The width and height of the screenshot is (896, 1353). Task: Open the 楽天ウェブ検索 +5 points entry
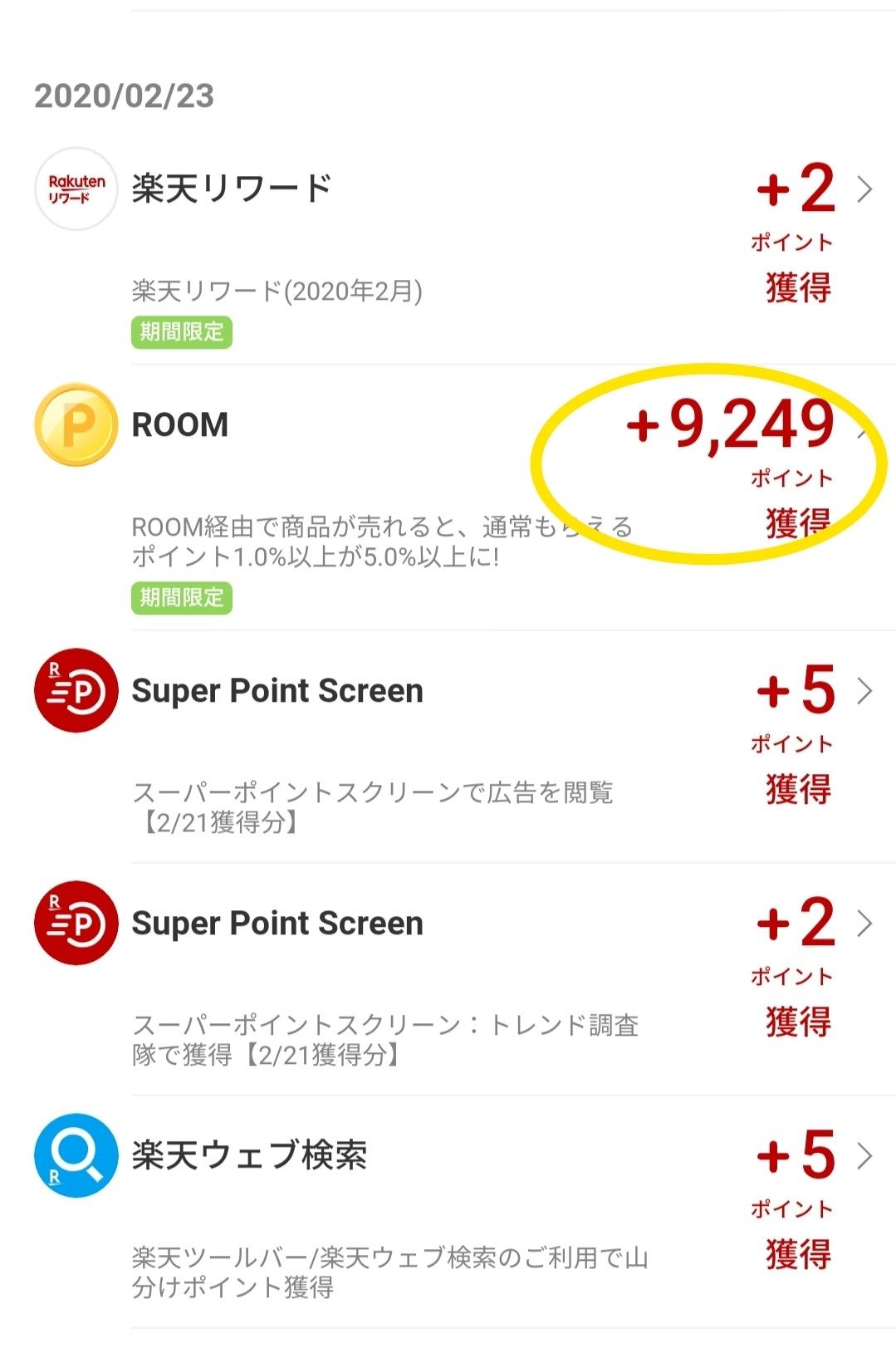(448, 1213)
